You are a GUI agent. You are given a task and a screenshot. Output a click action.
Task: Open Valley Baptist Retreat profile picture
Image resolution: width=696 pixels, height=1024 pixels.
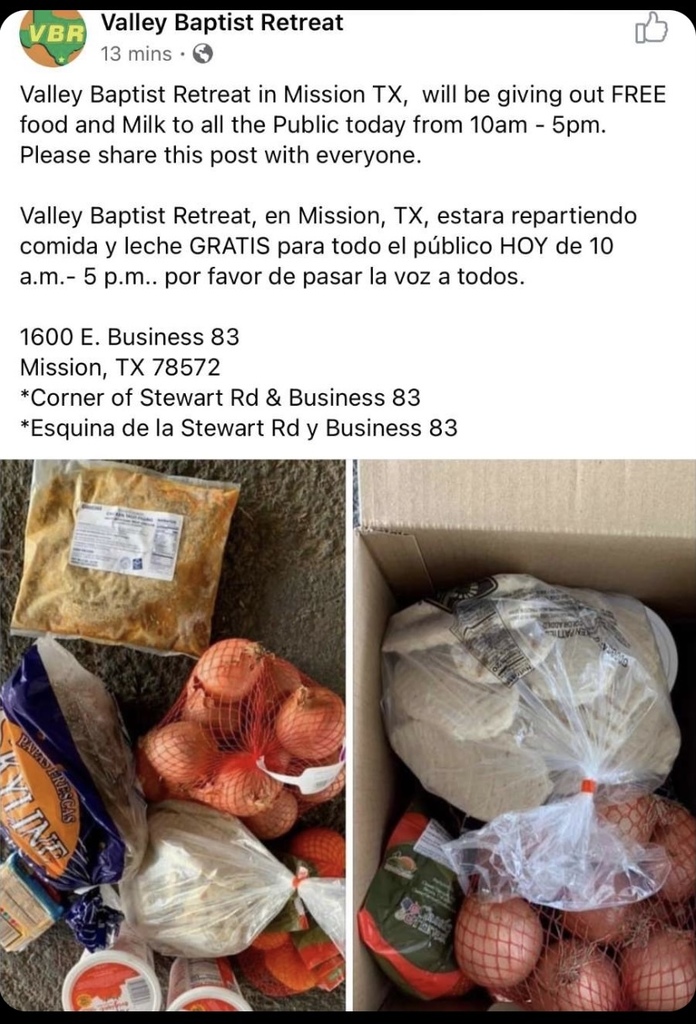tap(53, 37)
